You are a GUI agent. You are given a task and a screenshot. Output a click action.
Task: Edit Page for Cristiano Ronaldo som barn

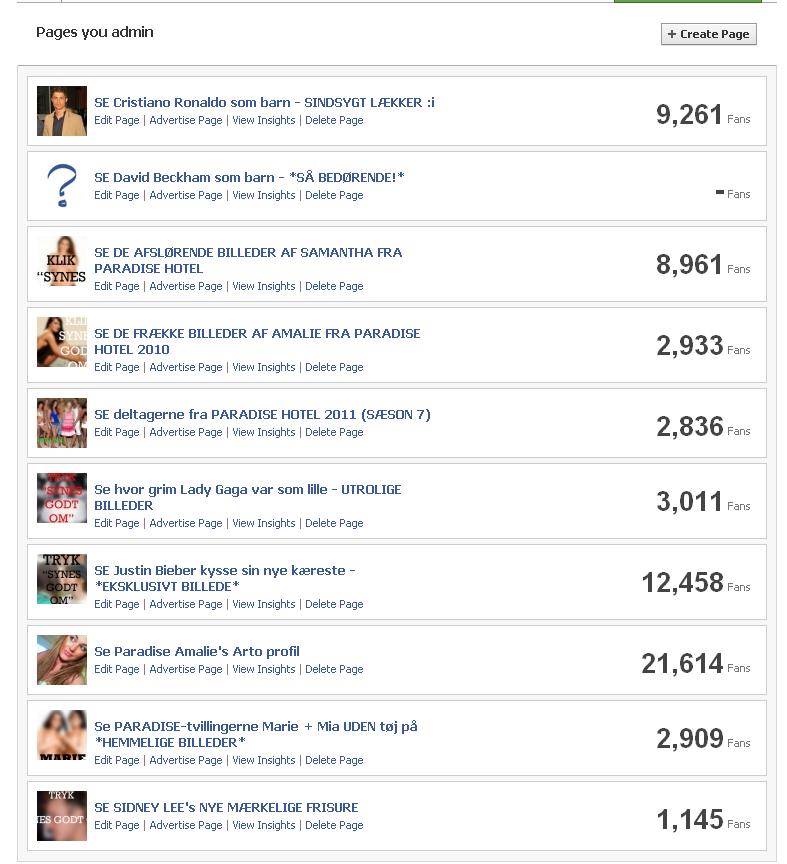coord(116,120)
